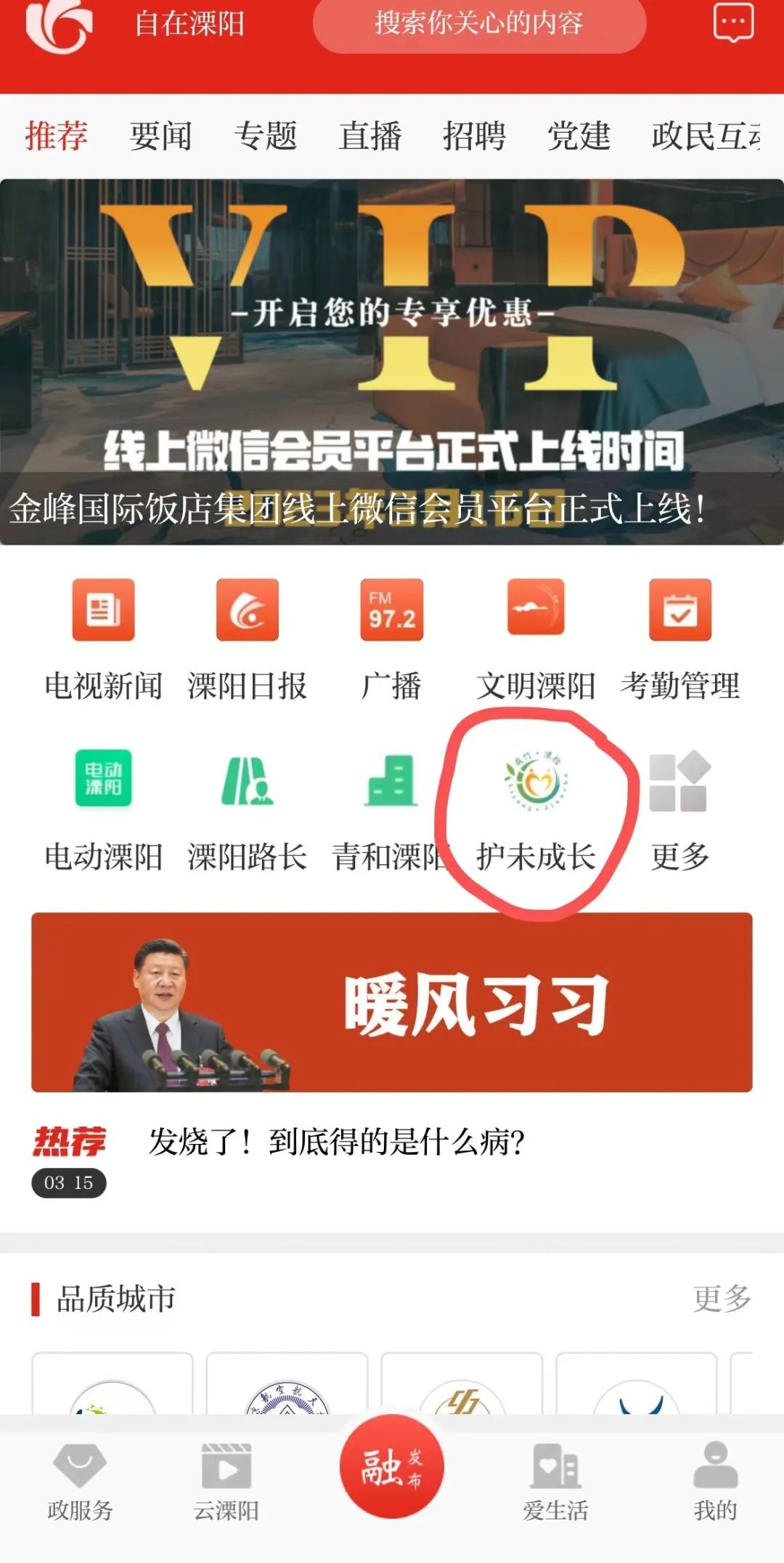Open 电视新闻 shortcut
The height and width of the screenshot is (1563, 784).
tap(103, 610)
